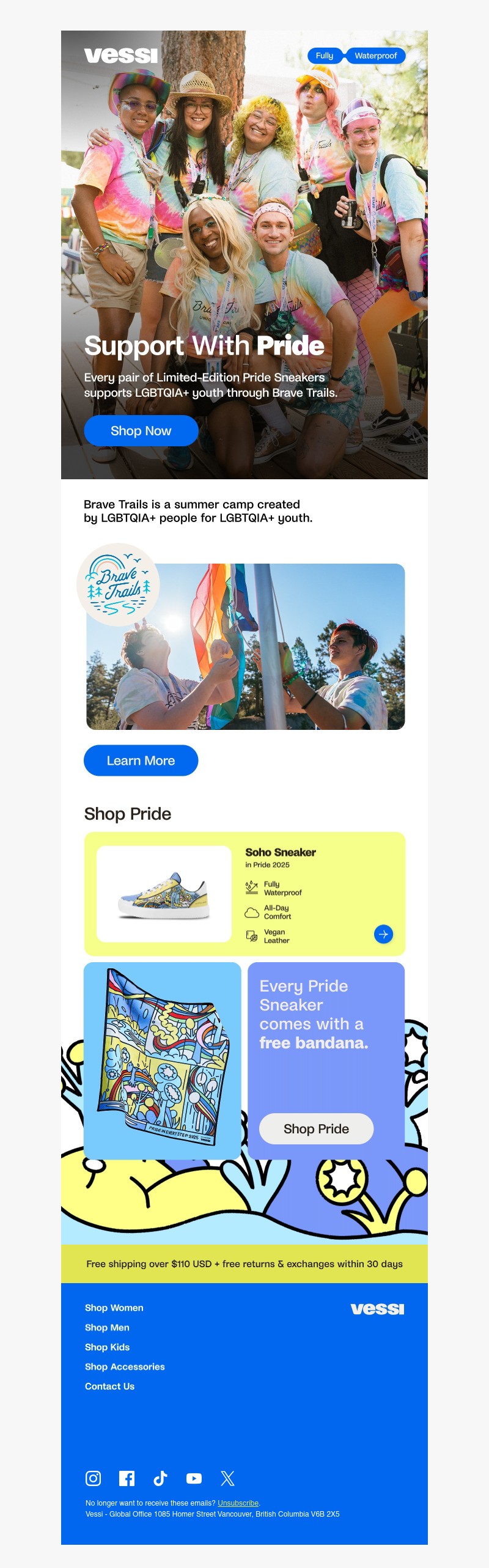Open Vessi's YouTube channel
Screen dimensions: 489x1568
pos(194,1478)
